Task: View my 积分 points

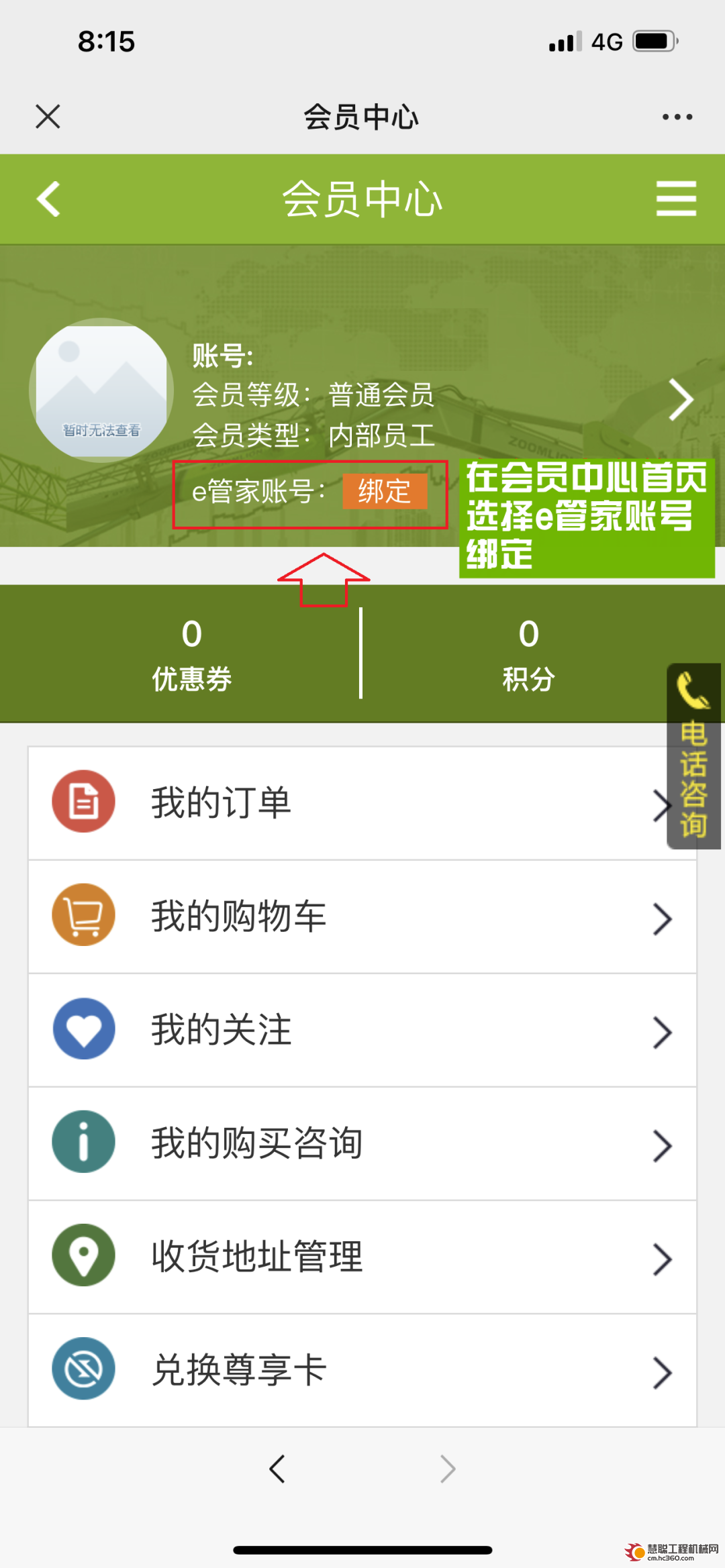Action: [528, 654]
